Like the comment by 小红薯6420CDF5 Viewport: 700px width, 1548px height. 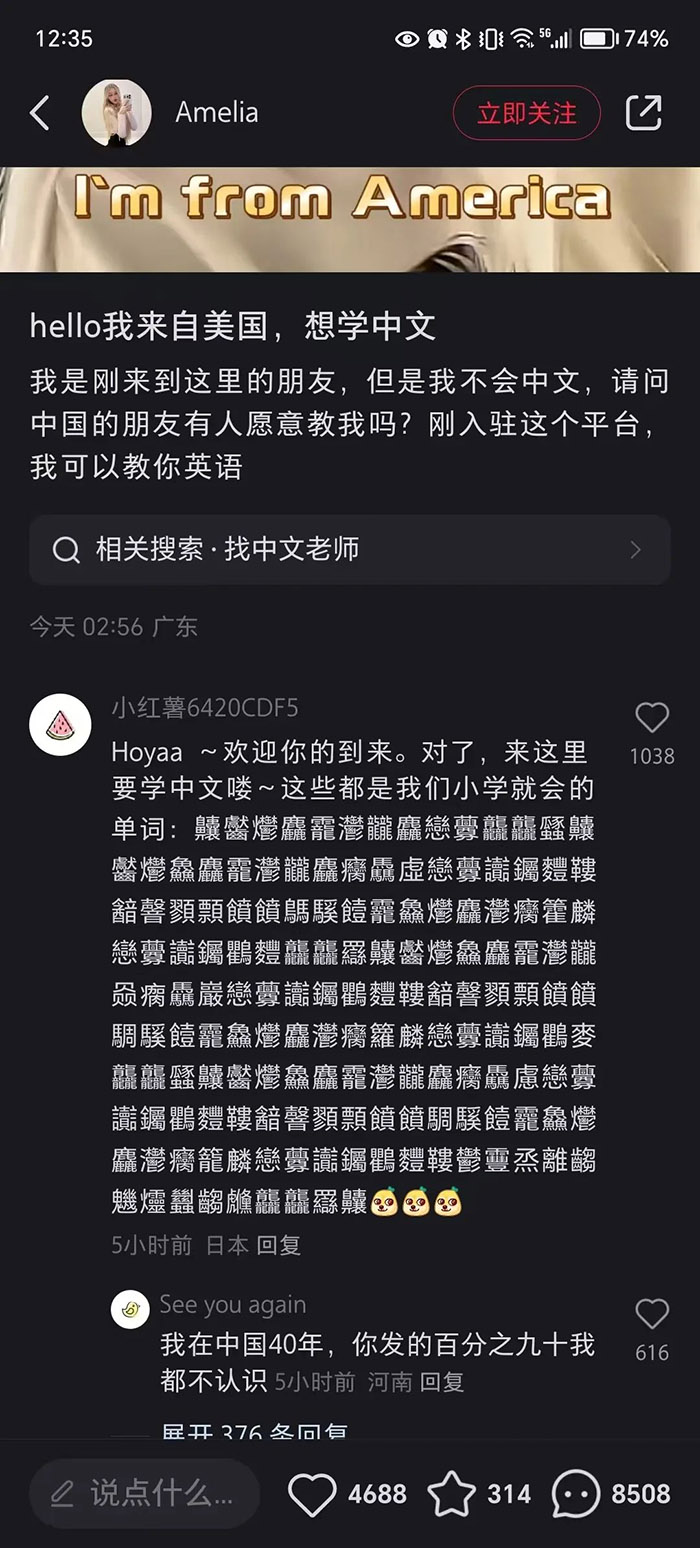point(652,717)
